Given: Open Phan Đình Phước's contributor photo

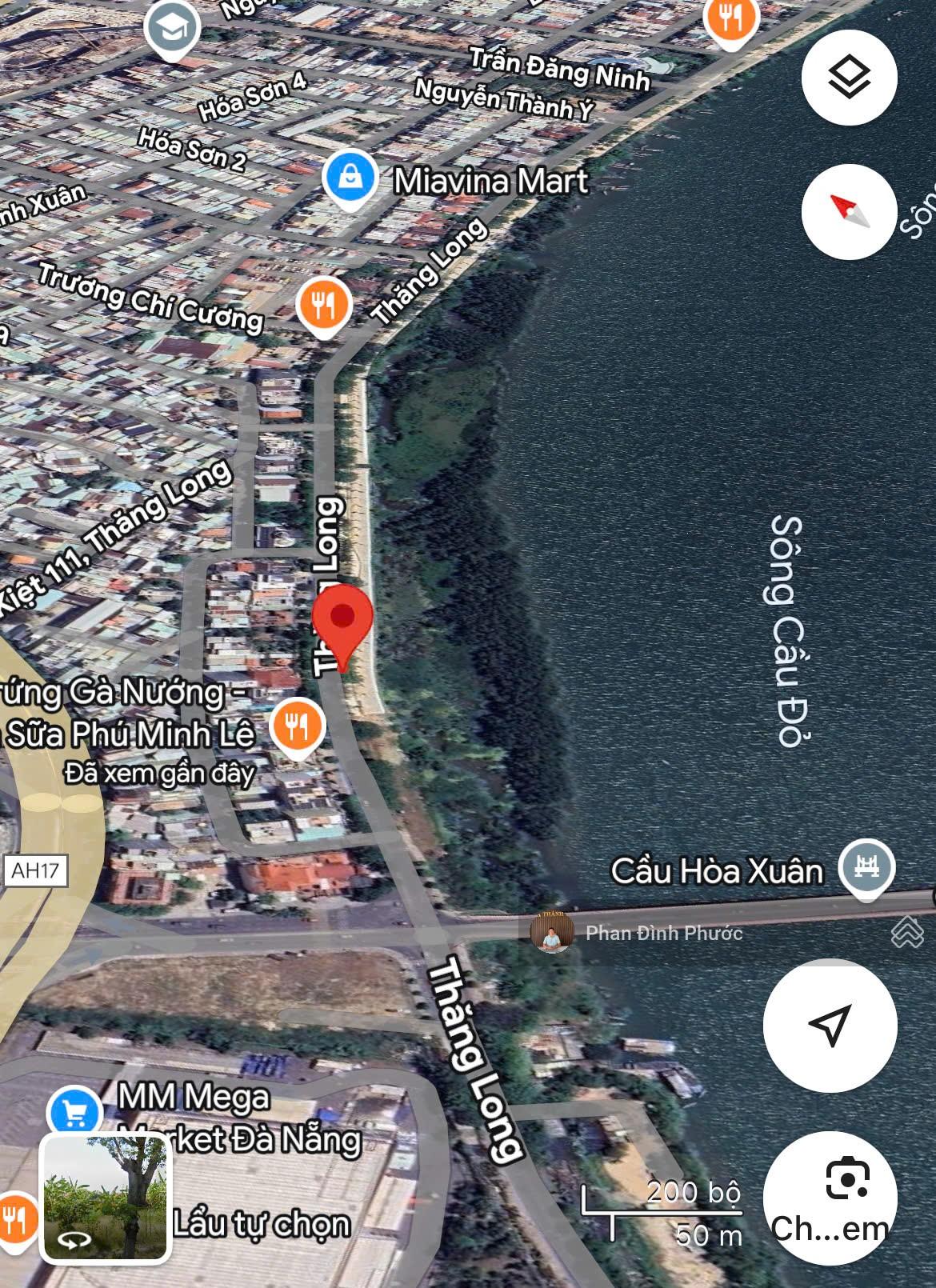Looking at the screenshot, I should point(551,933).
